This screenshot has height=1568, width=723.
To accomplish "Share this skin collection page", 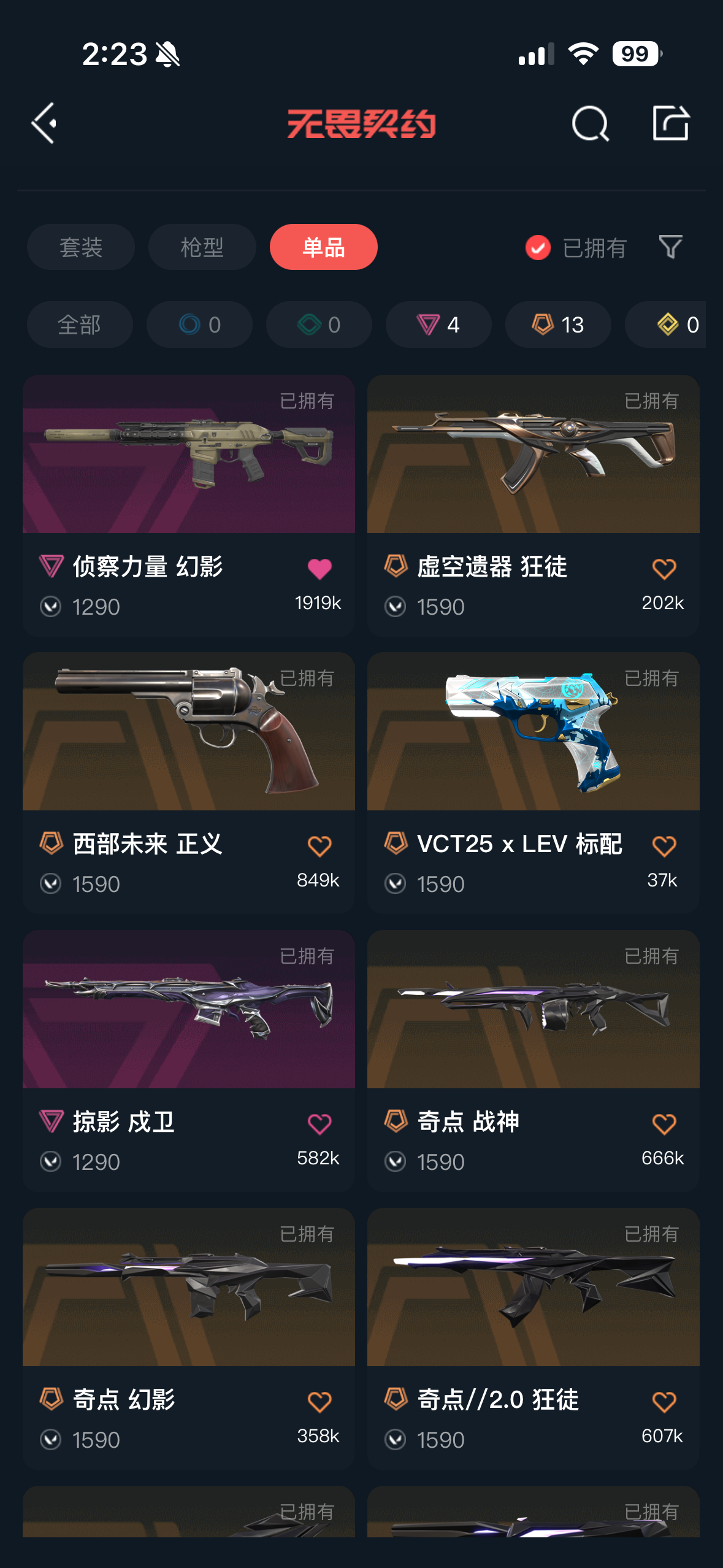I will (x=670, y=123).
